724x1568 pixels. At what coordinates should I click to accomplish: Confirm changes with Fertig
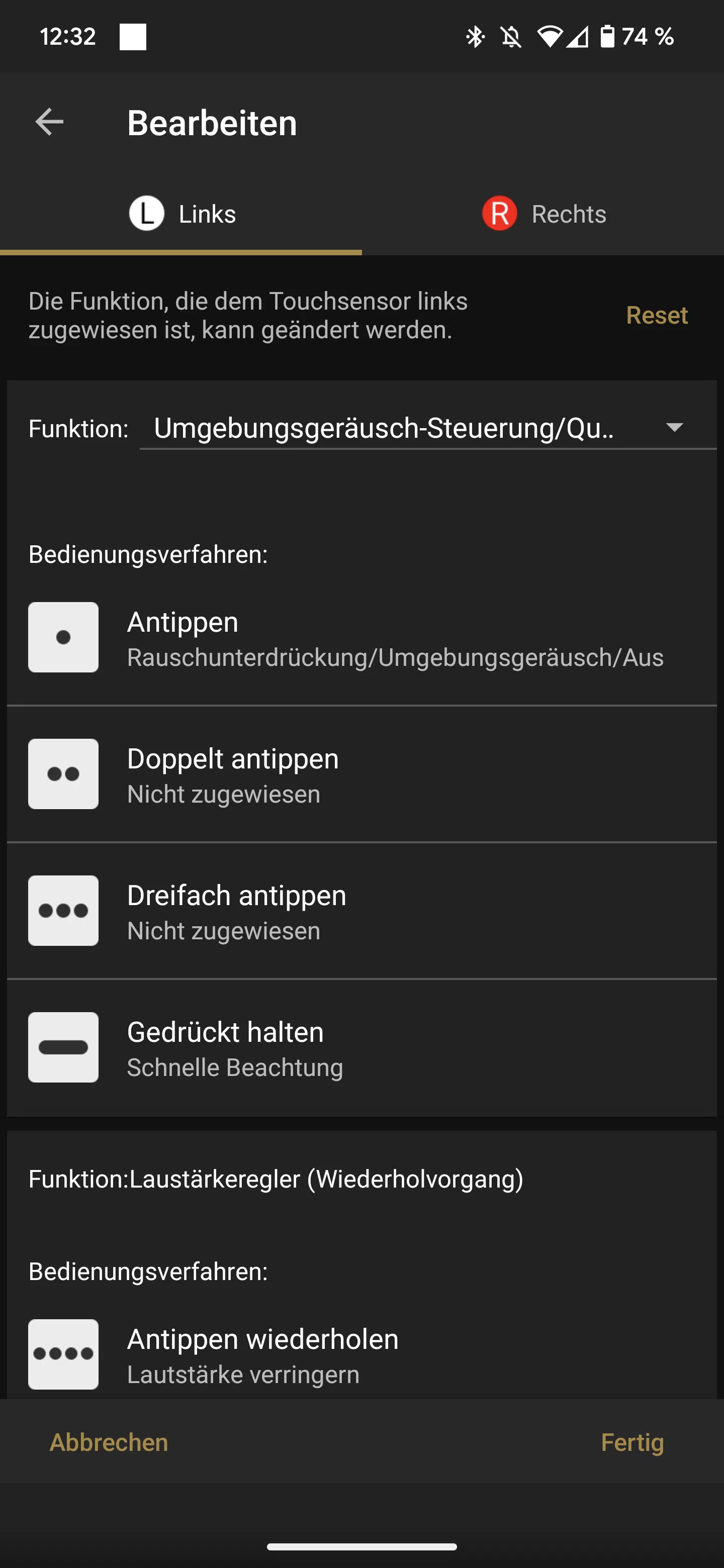(632, 1442)
